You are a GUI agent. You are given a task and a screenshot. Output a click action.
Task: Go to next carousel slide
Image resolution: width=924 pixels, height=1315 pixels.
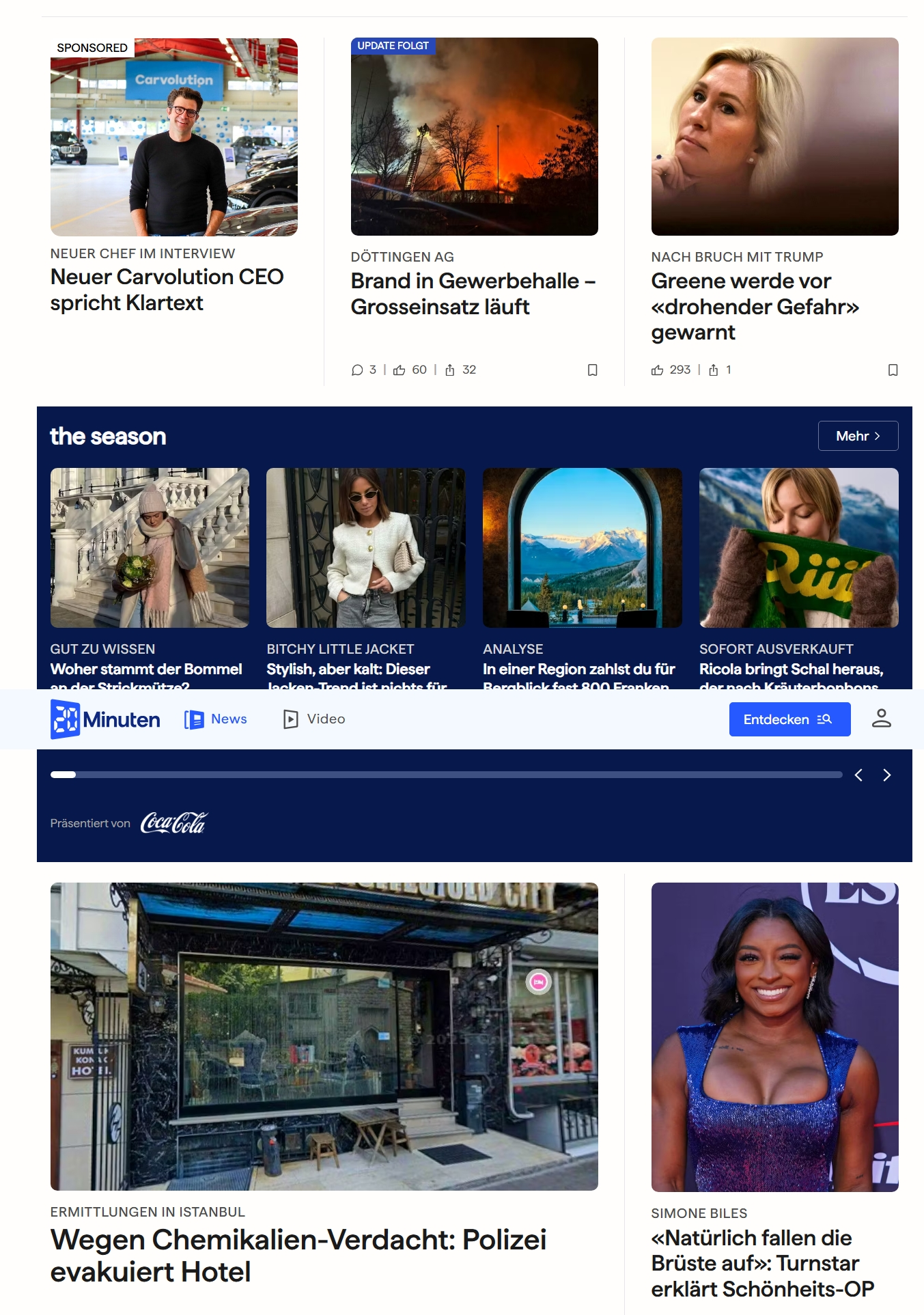[x=886, y=775]
